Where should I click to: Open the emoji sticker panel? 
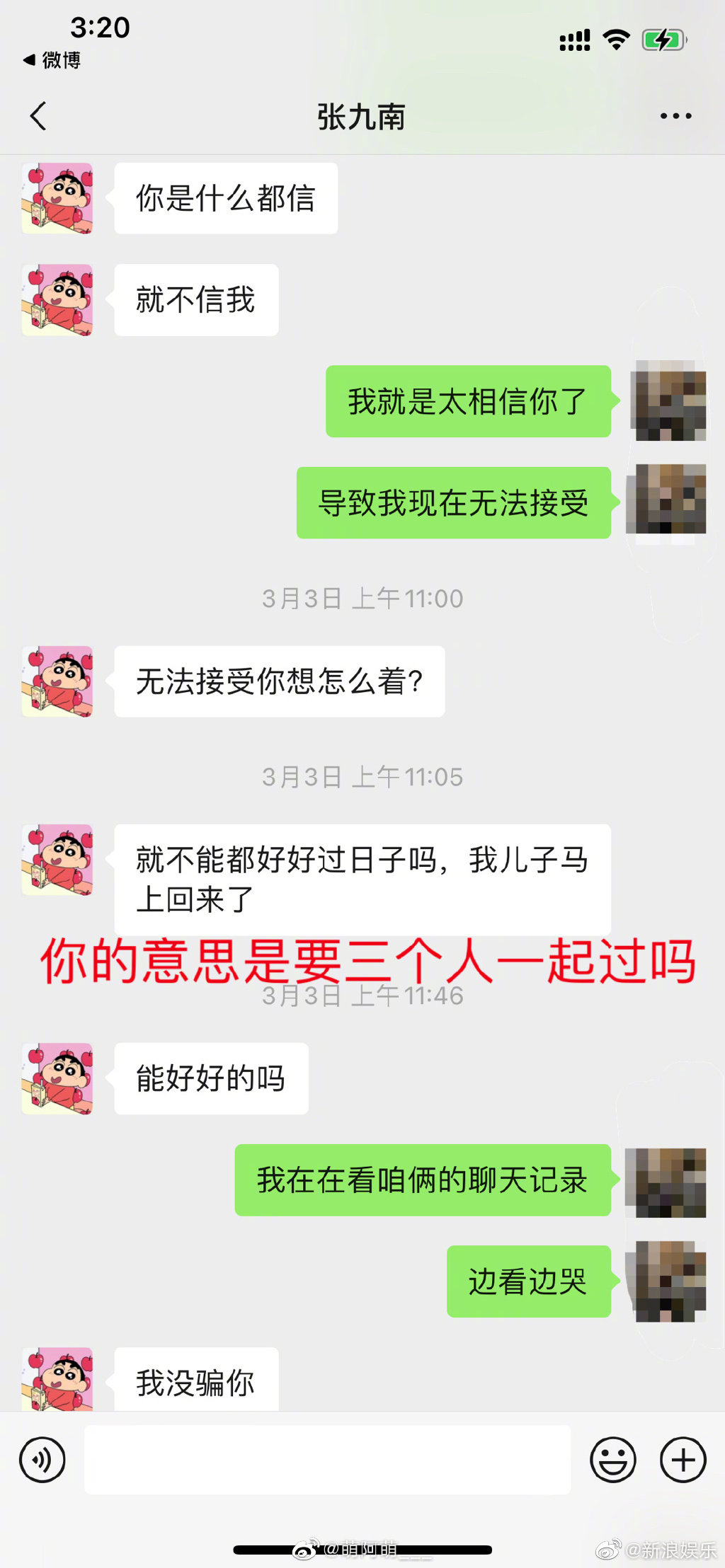point(613,1460)
